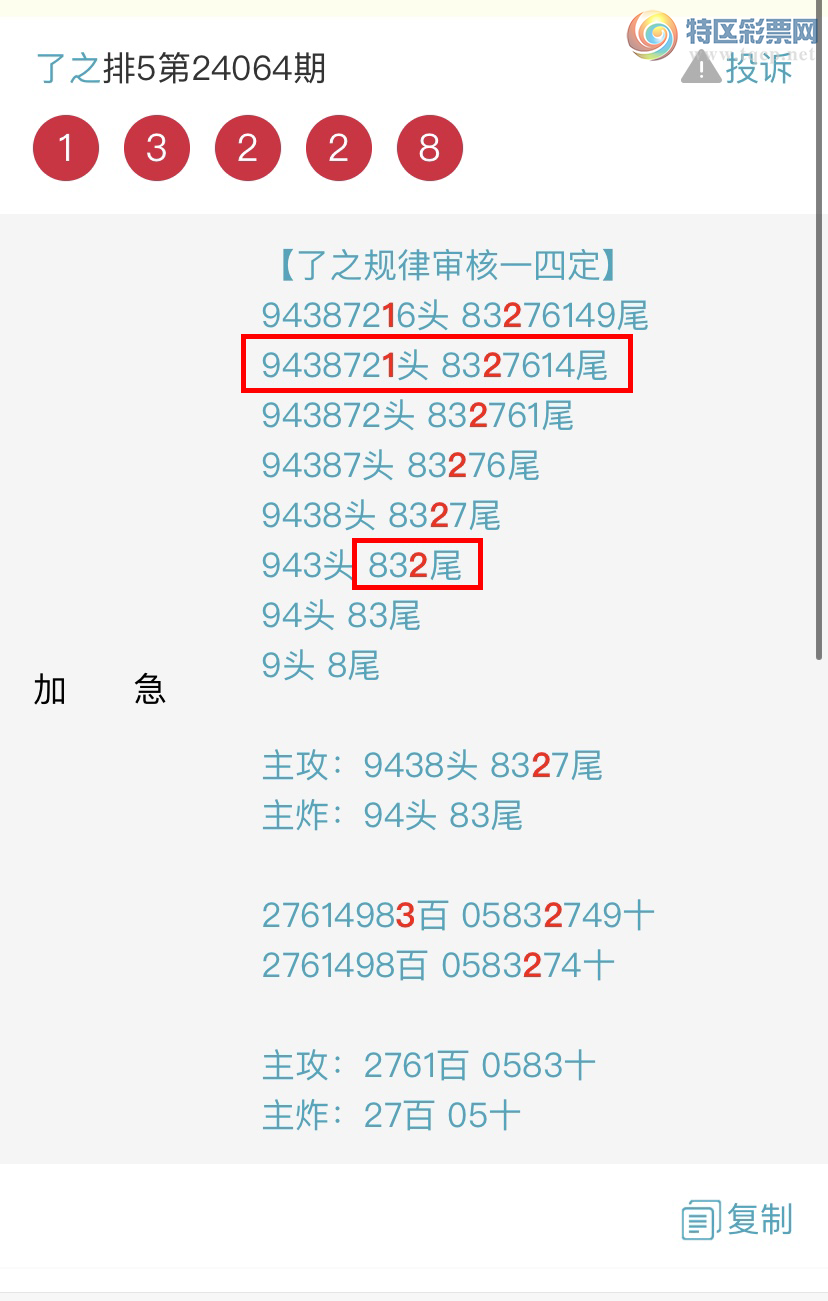Tap the 投诉 complaint button
This screenshot has height=1301, width=828.
tap(738, 68)
